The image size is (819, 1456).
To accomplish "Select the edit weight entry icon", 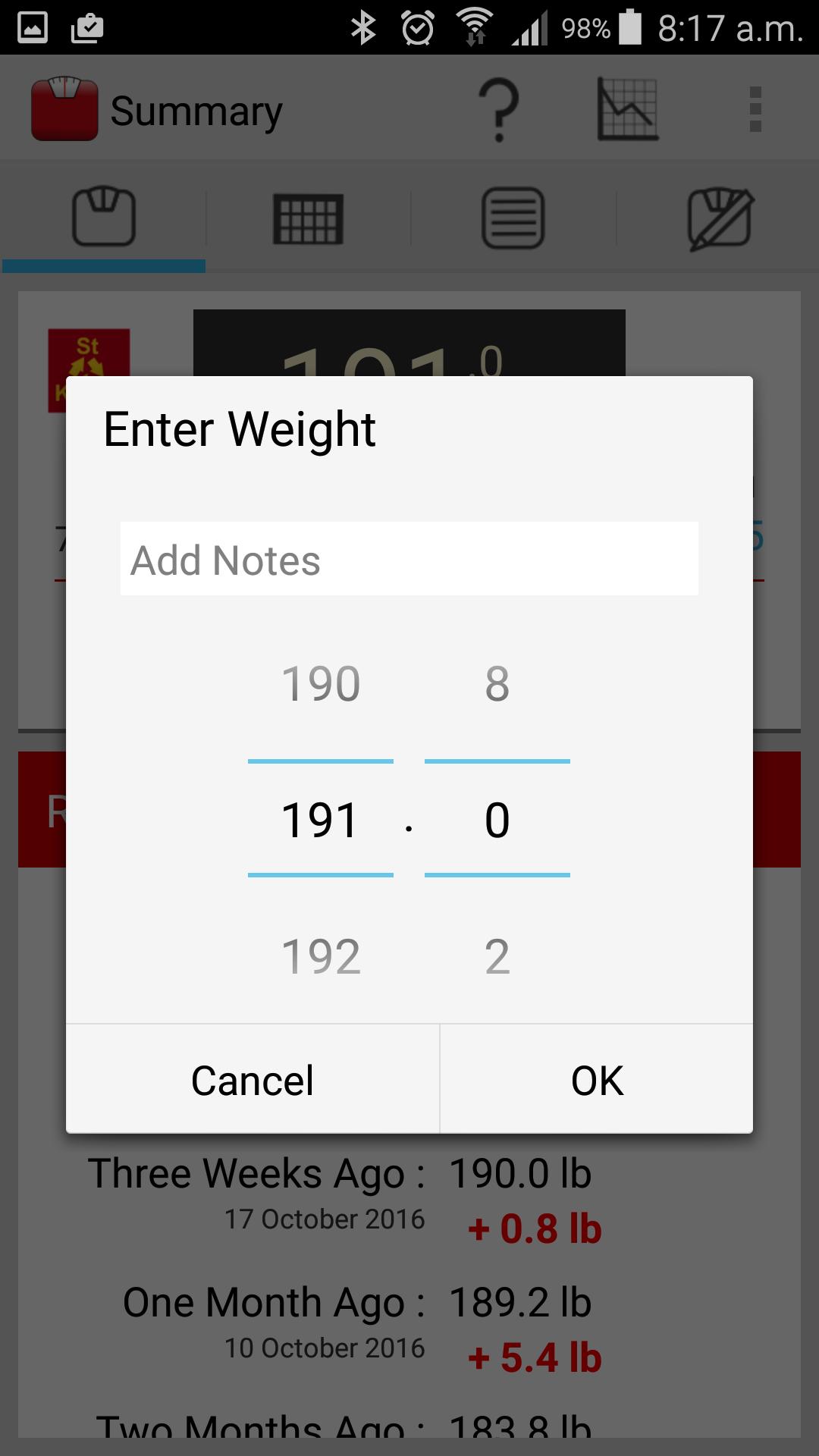I will point(717,219).
